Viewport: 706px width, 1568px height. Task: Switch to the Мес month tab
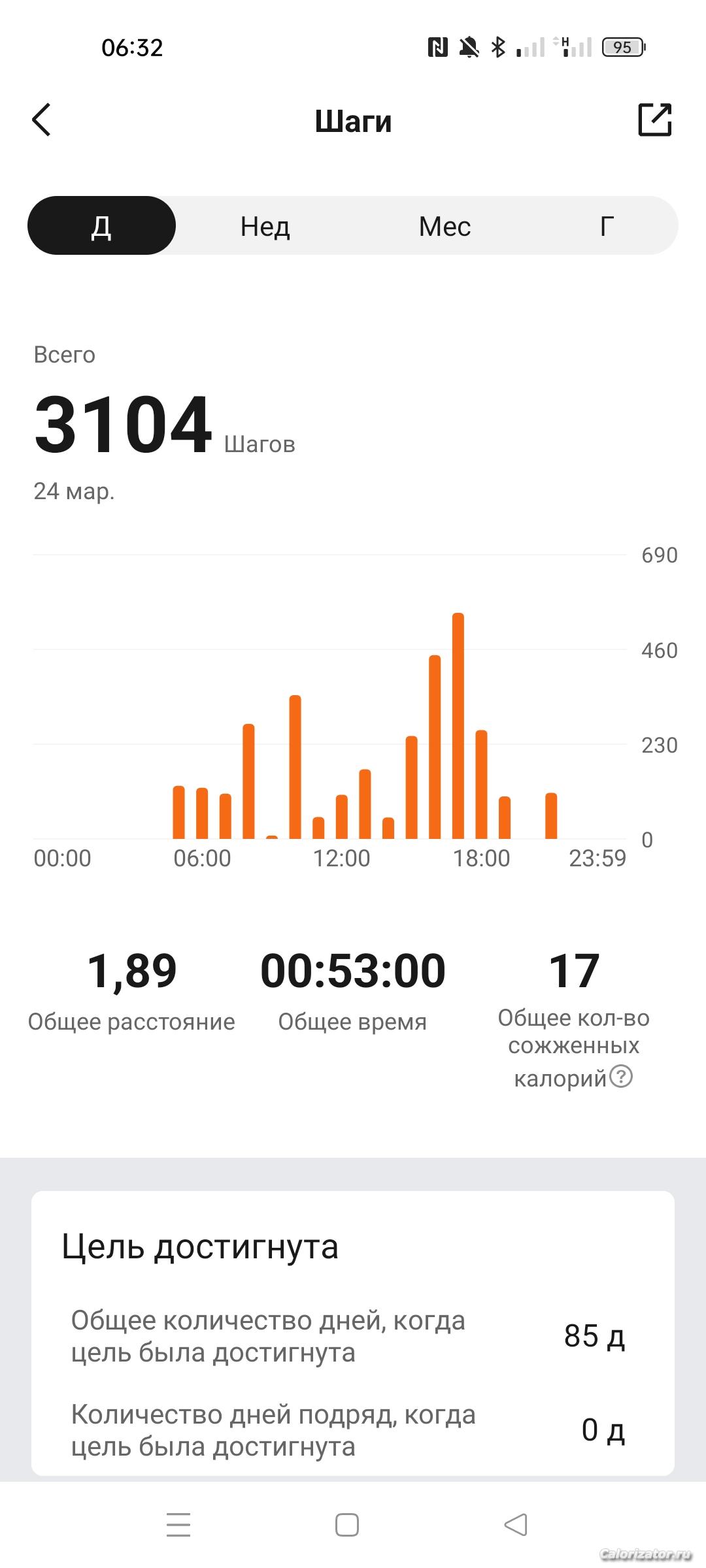tap(445, 226)
